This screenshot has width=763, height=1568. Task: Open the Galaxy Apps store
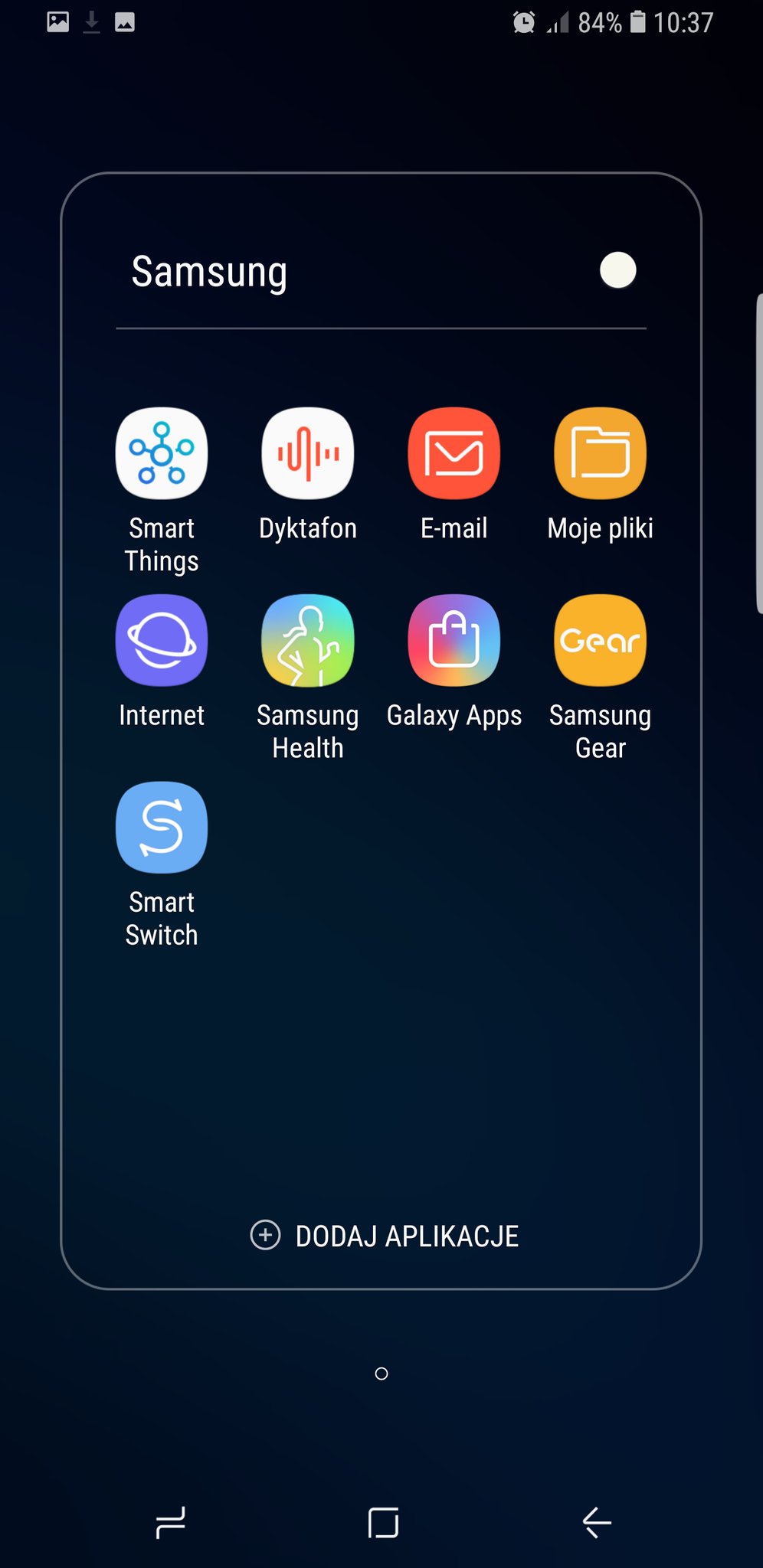point(454,640)
